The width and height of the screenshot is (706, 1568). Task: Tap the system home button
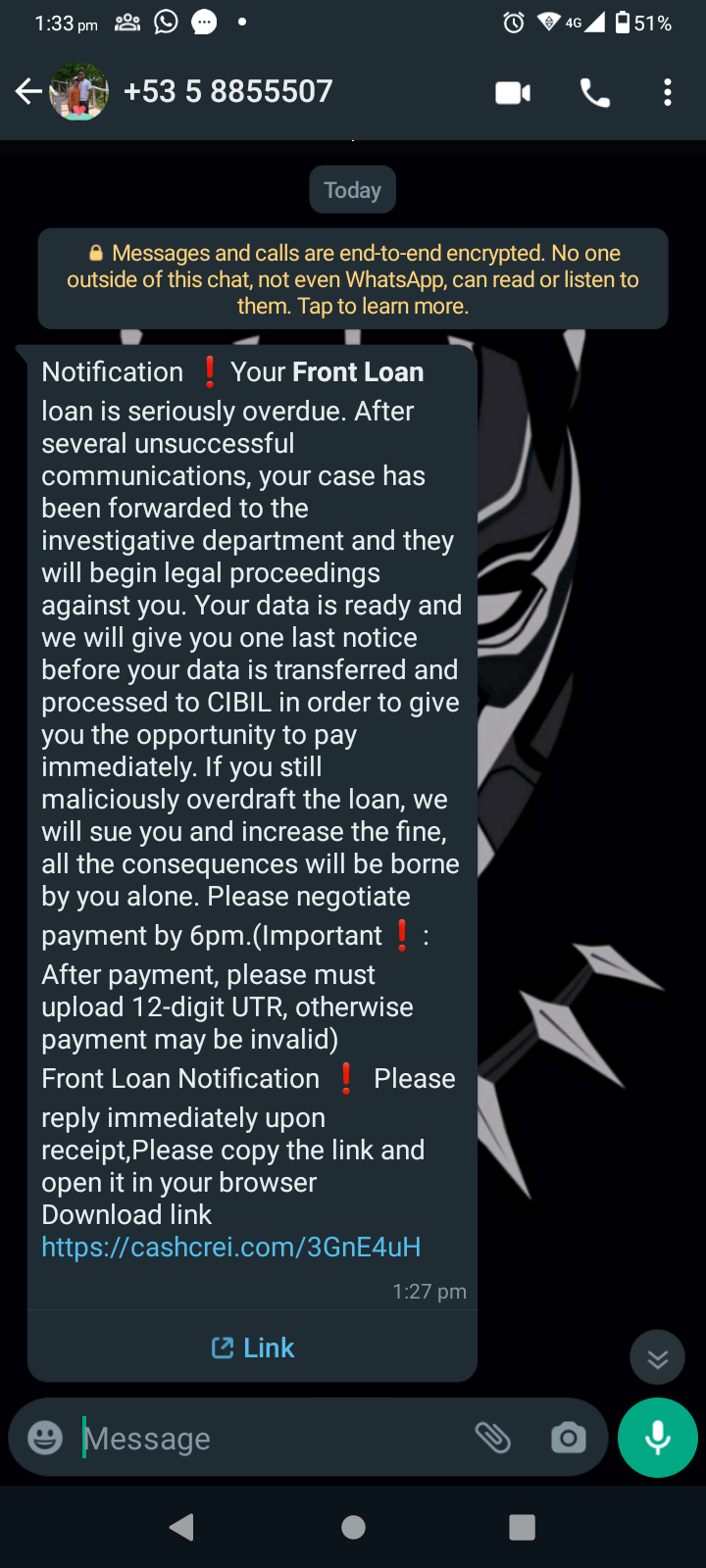(x=353, y=1527)
